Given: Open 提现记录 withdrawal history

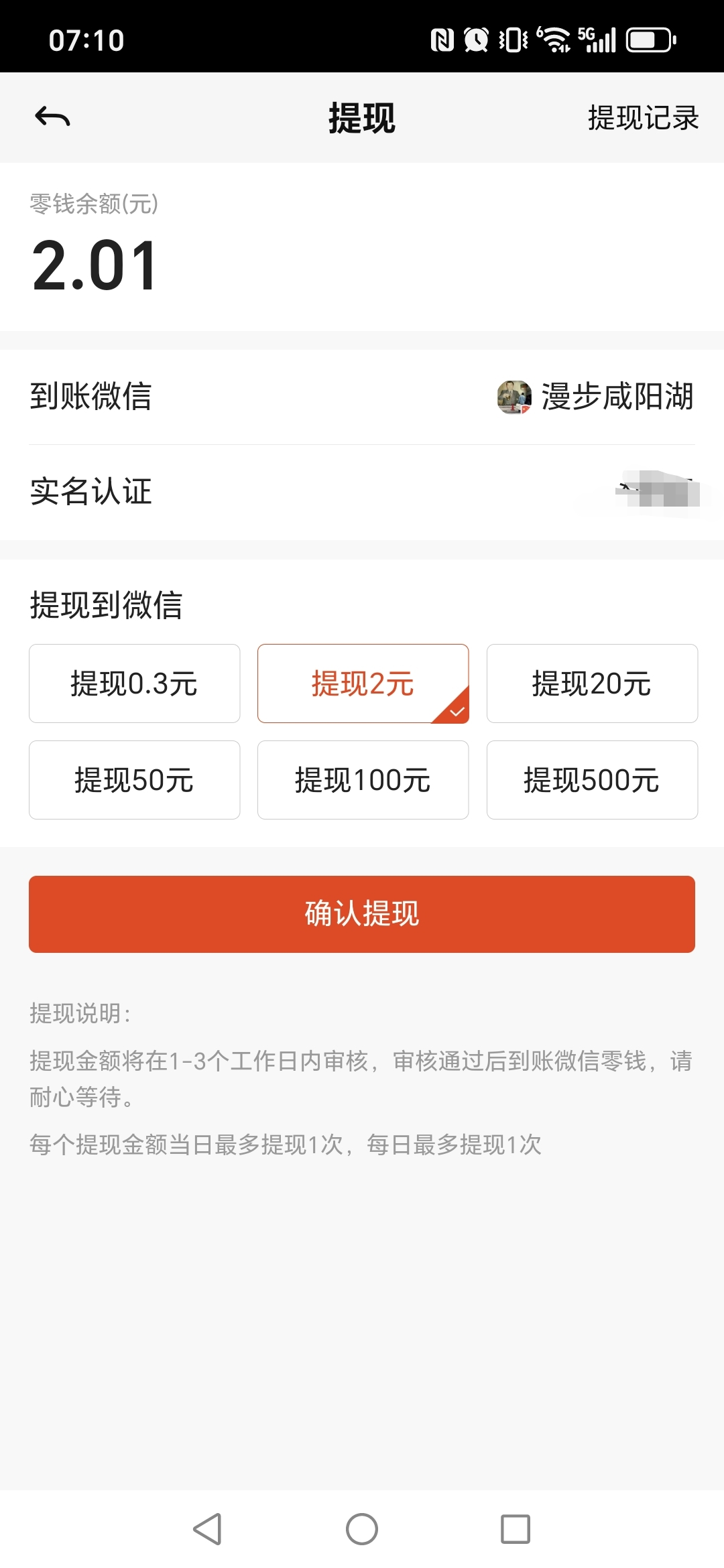Looking at the screenshot, I should pos(642,118).
